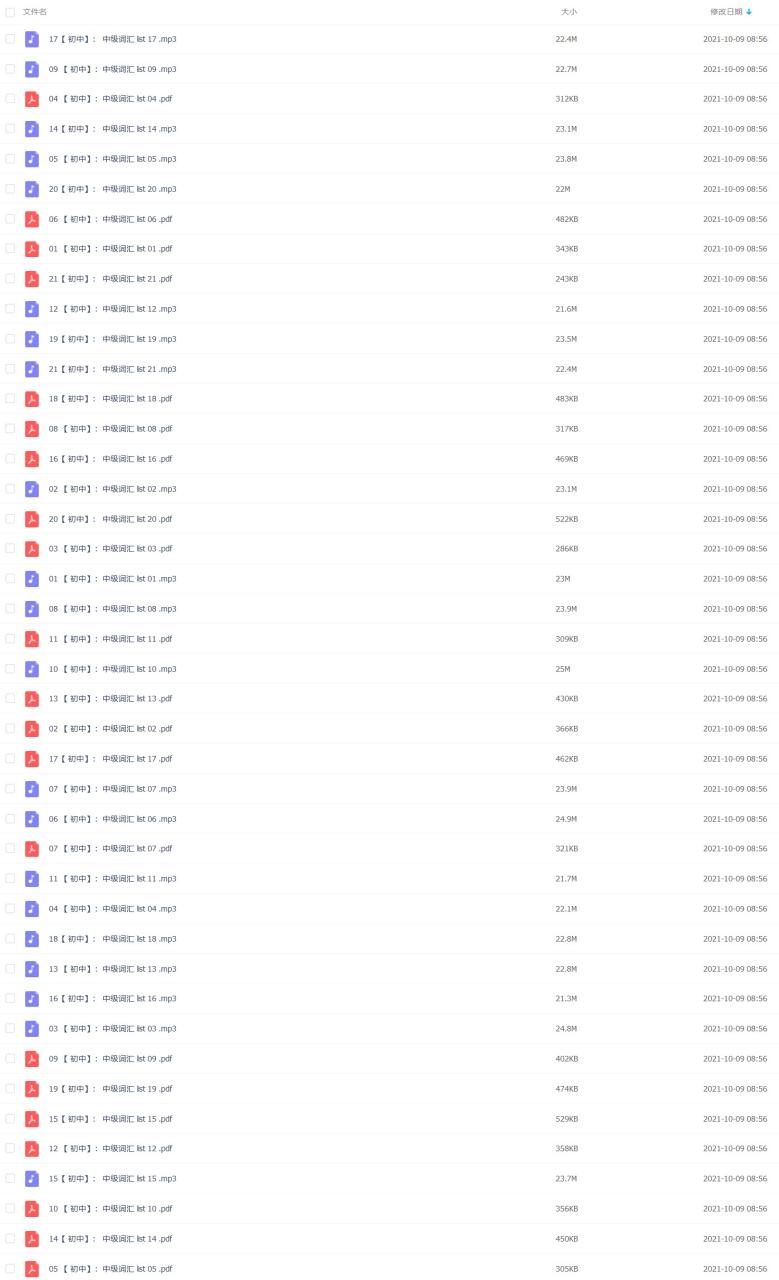Image resolution: width=779 pixels, height=1280 pixels.
Task: Check the box for list 15 .mp3
Action: tap(10, 1179)
